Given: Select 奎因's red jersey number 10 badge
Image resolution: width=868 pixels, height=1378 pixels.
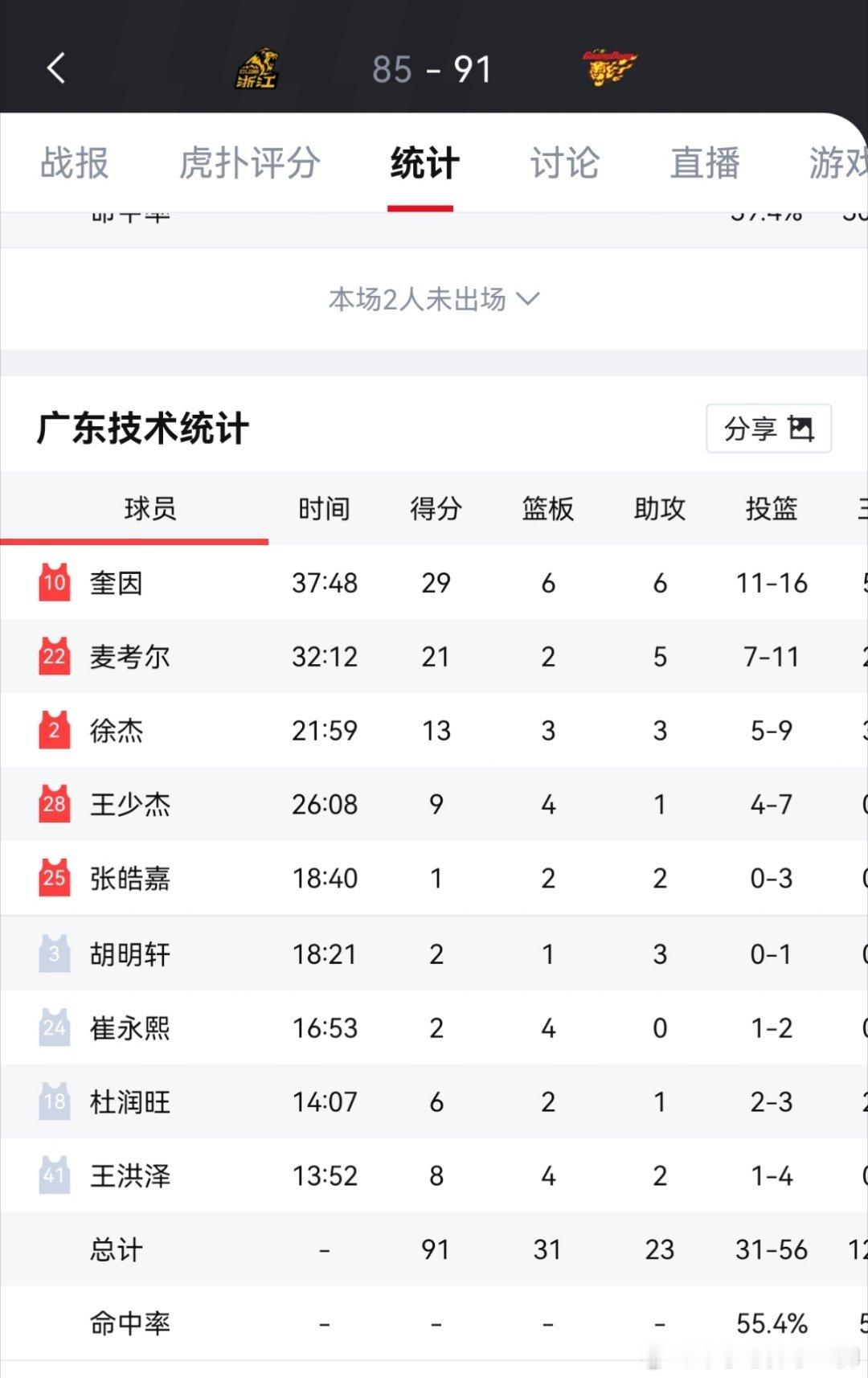Looking at the screenshot, I should pos(53,583).
